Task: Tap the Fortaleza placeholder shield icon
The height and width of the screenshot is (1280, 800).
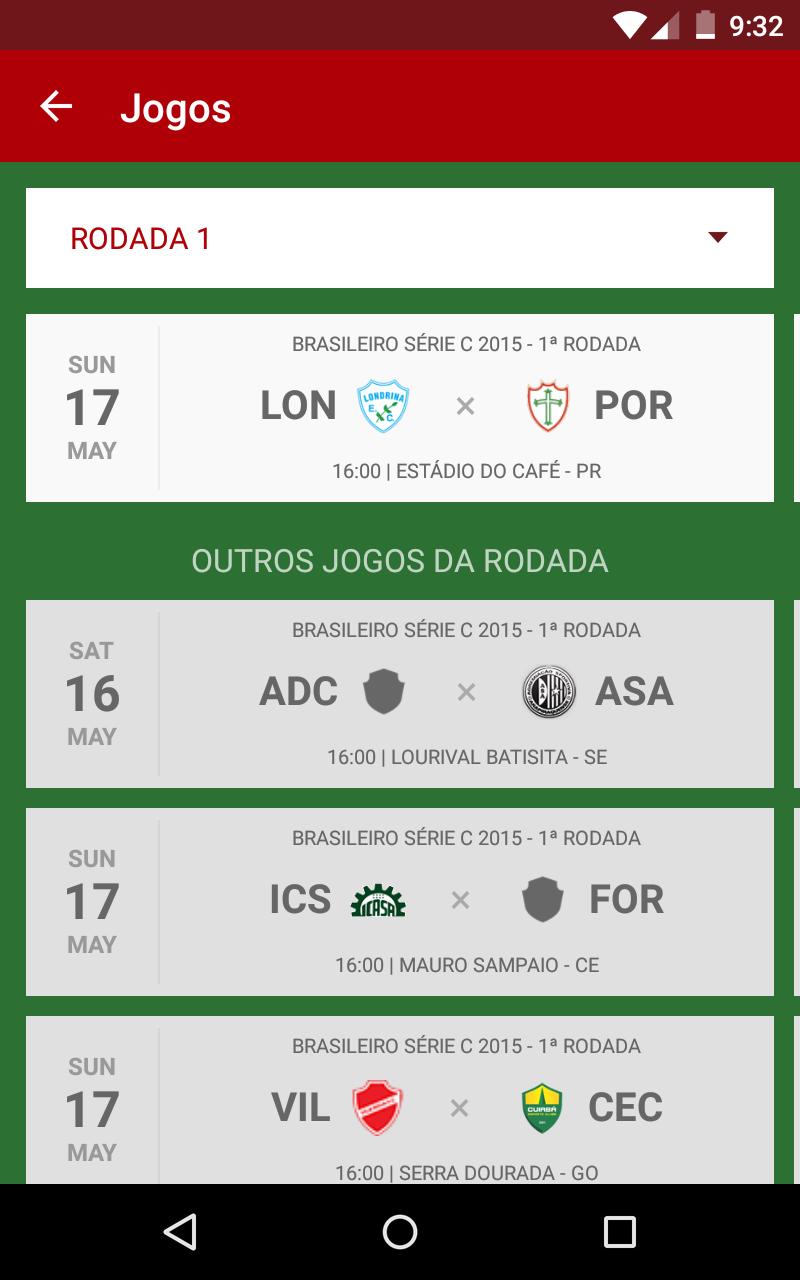Action: [x=540, y=900]
